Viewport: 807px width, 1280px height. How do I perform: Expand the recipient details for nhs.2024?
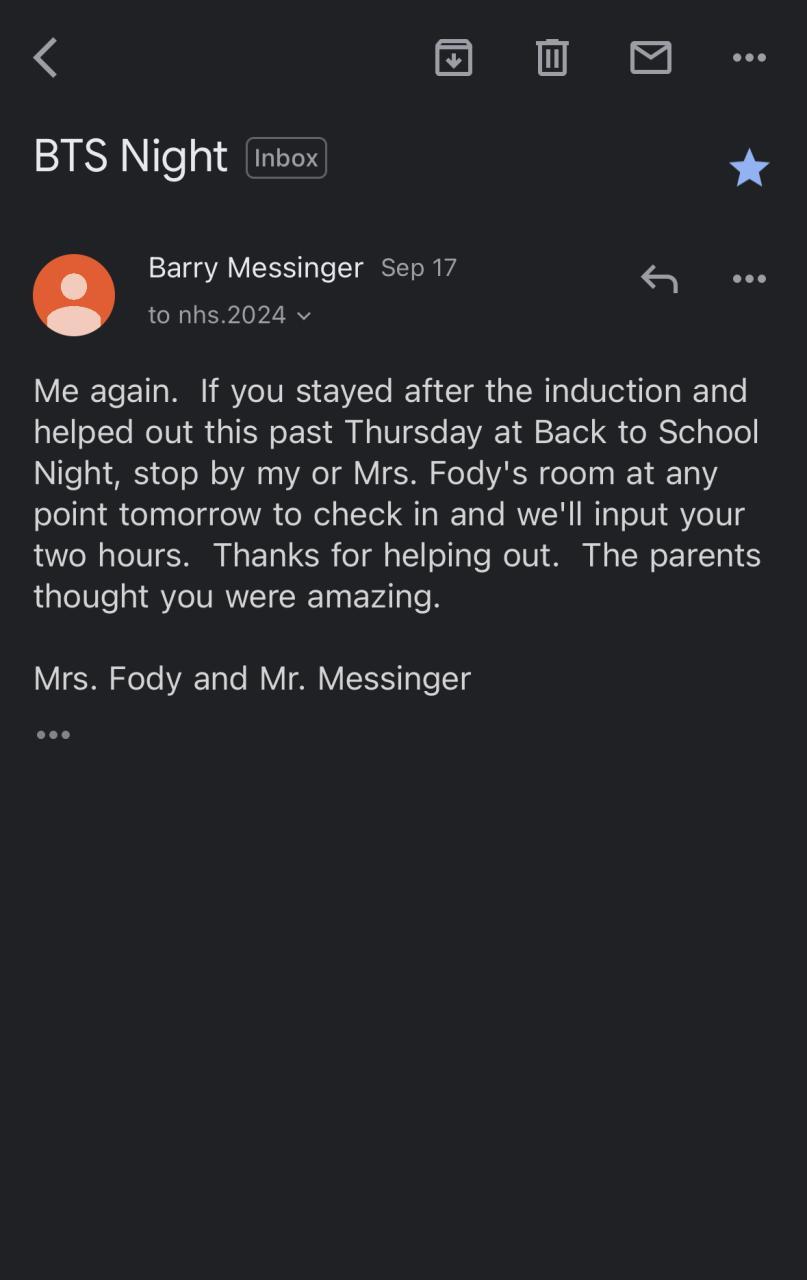tap(304, 316)
